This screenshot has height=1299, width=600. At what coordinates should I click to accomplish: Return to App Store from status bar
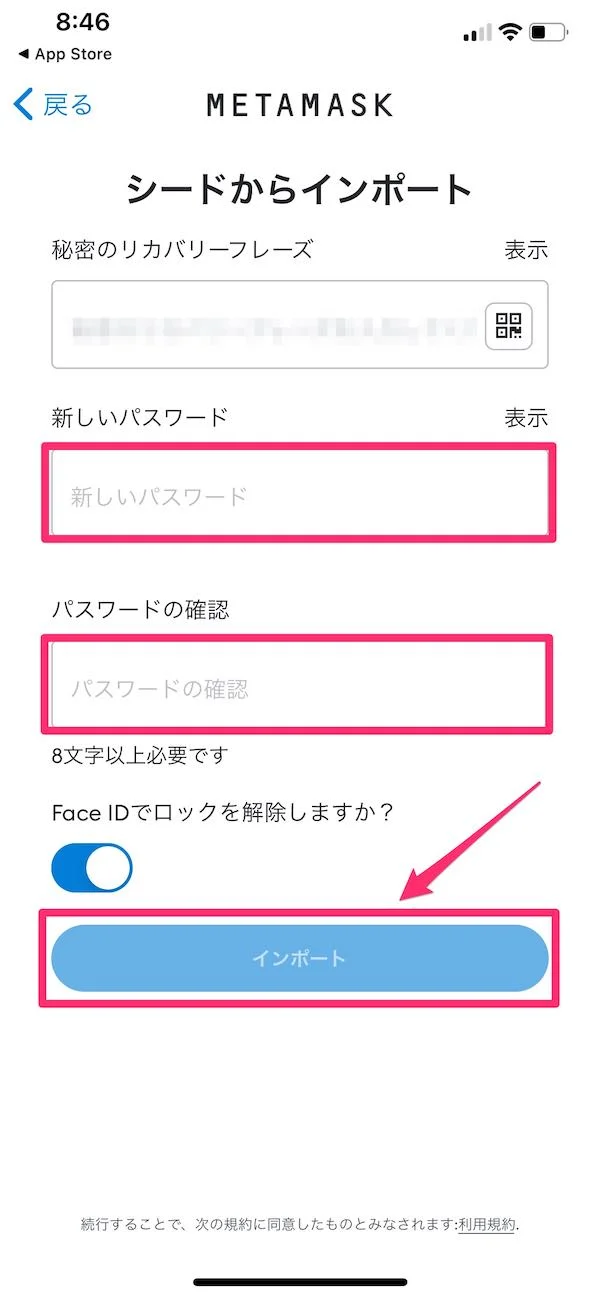click(x=65, y=54)
